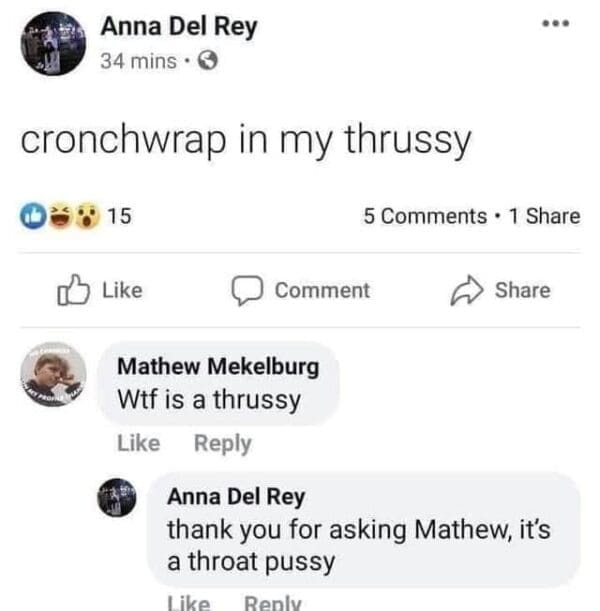Screen dimensions: 600x611
Task: View the list of 15 reactions
Action: tap(75, 215)
